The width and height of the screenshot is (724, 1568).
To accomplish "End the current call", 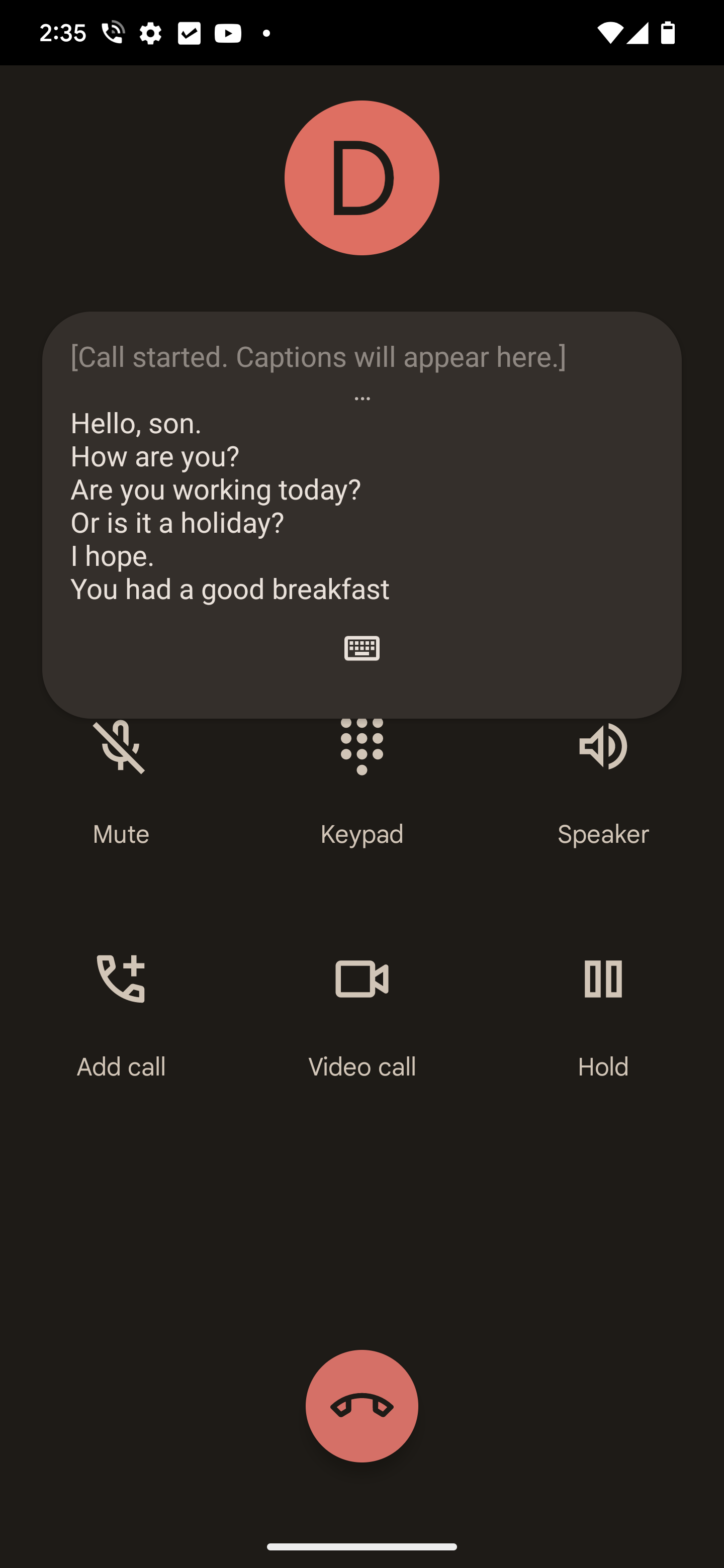I will point(361,1406).
